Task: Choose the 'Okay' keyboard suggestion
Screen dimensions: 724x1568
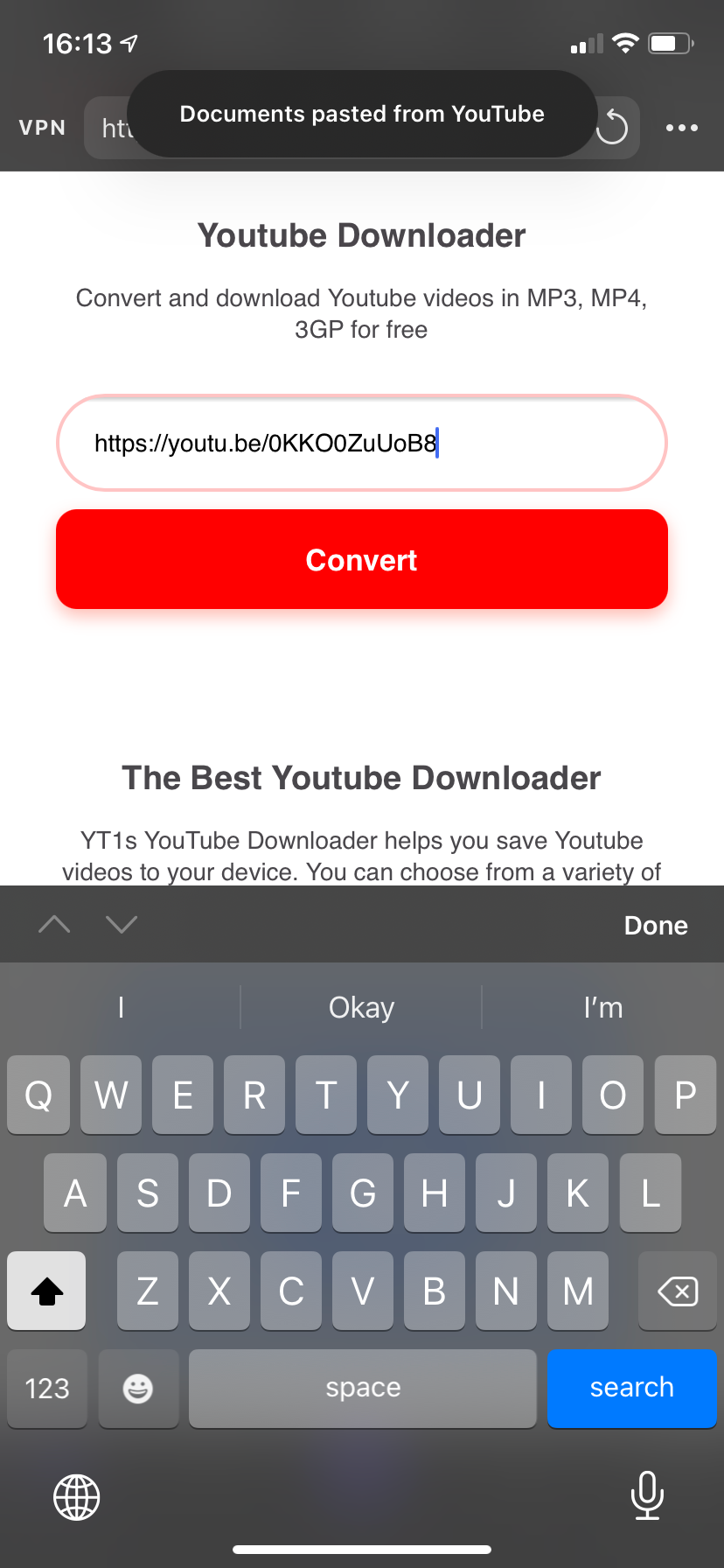Action: coord(361,1007)
